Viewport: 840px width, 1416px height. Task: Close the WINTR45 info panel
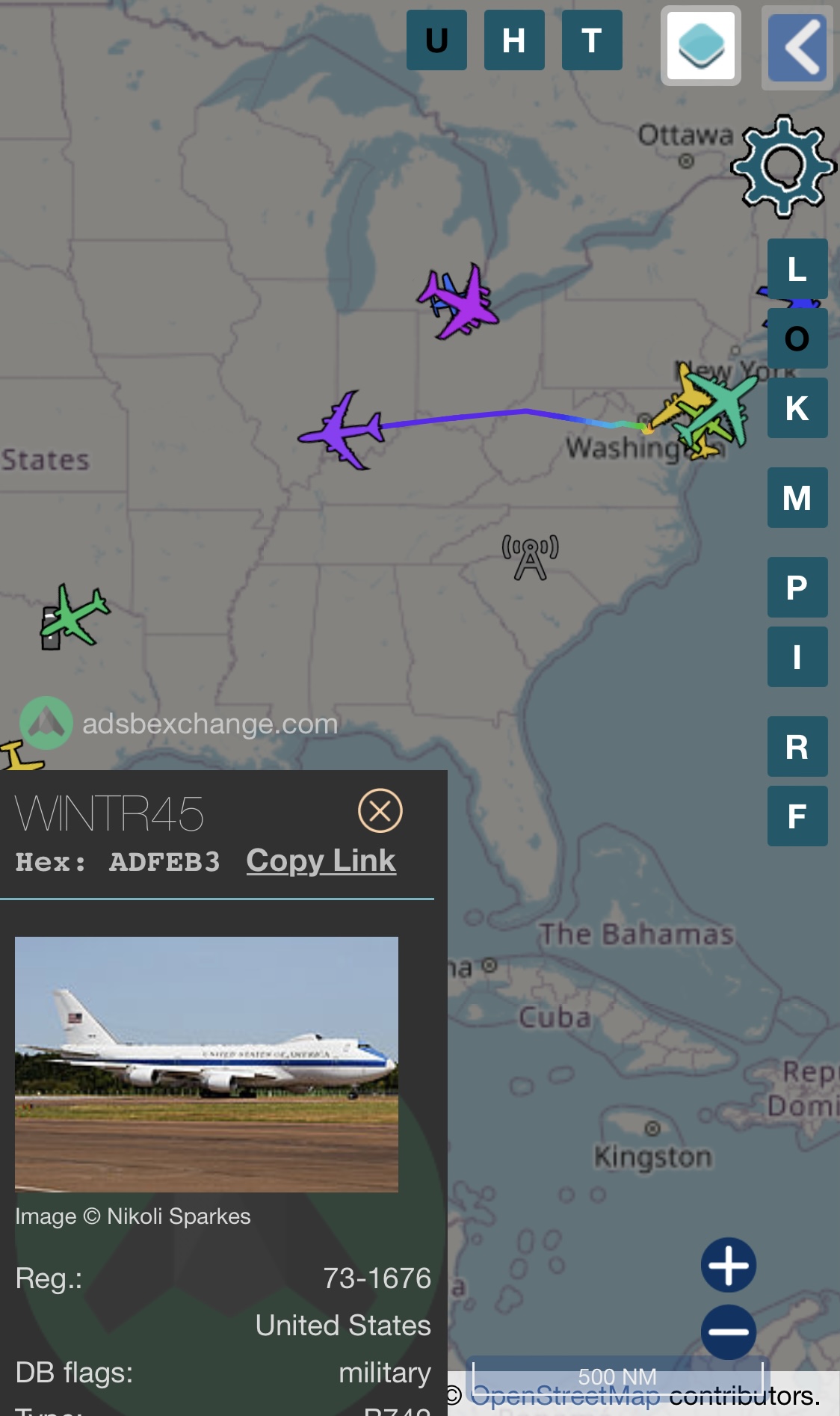(x=380, y=810)
